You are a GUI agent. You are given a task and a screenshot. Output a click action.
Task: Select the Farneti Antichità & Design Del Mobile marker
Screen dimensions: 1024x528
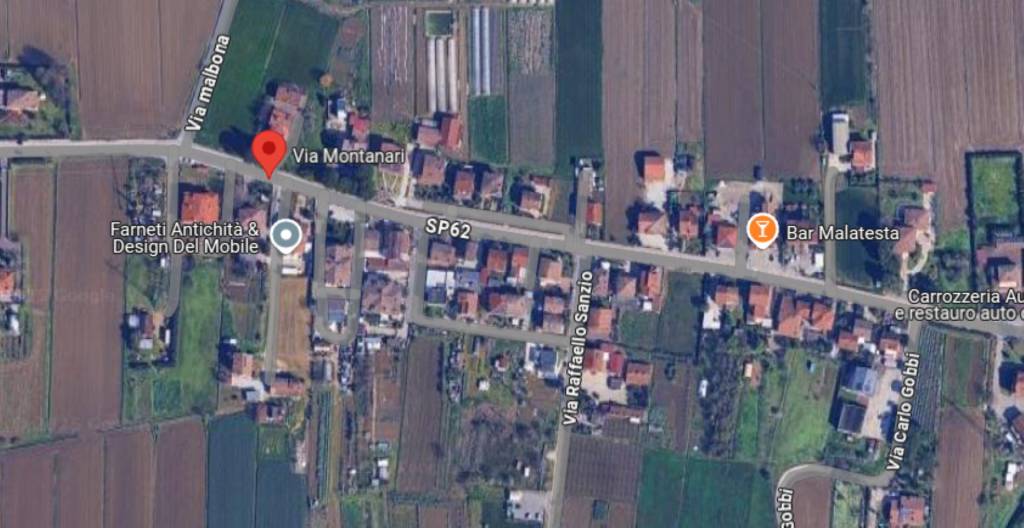click(287, 236)
